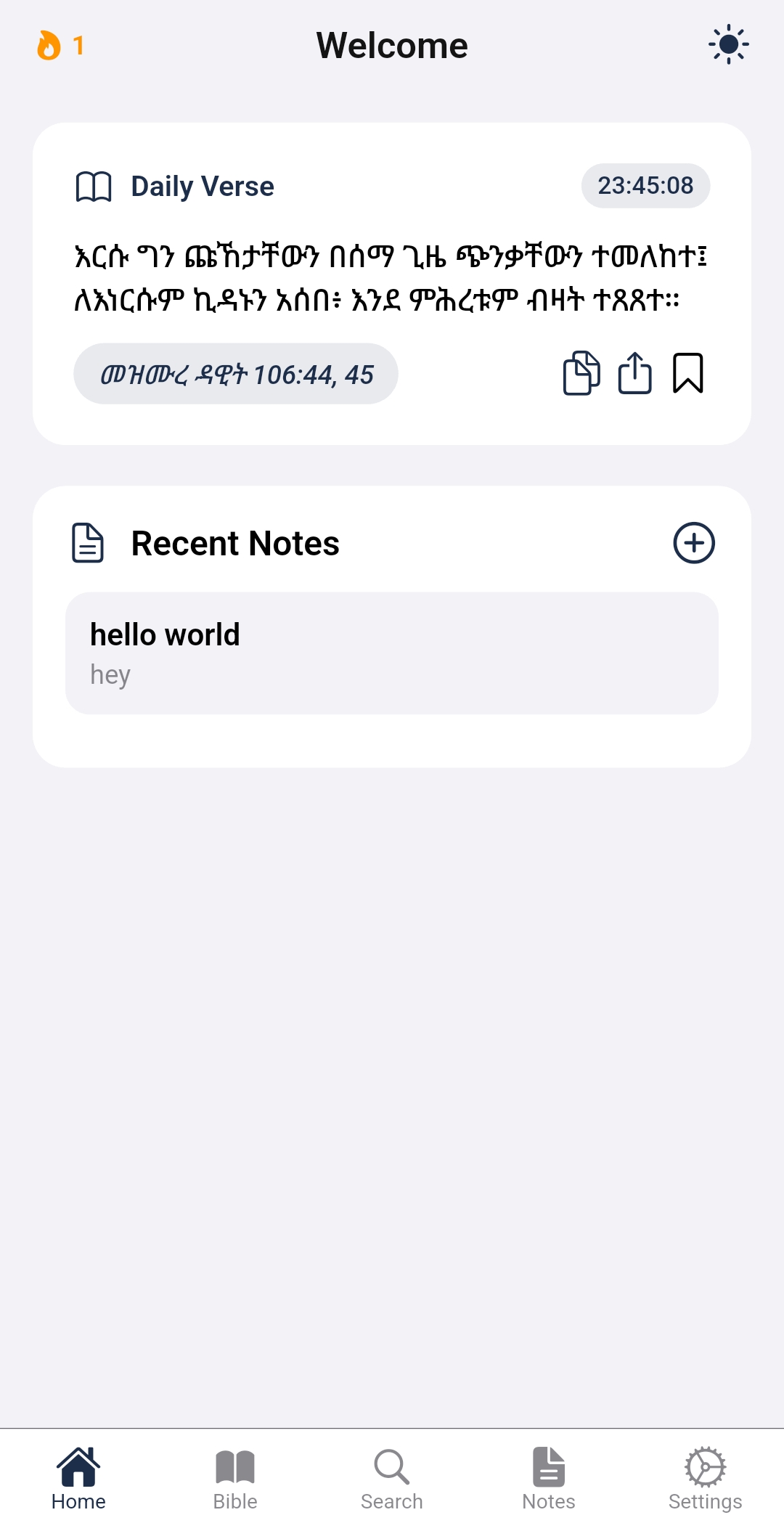Open the verse reference chip 106:44, 45
Image resolution: width=784 pixels, height=1531 pixels.
click(x=236, y=374)
